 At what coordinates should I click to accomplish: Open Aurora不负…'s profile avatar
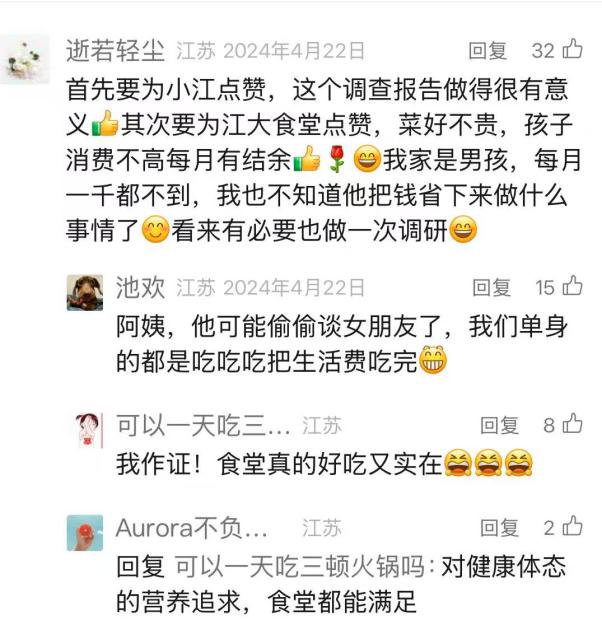85,532
